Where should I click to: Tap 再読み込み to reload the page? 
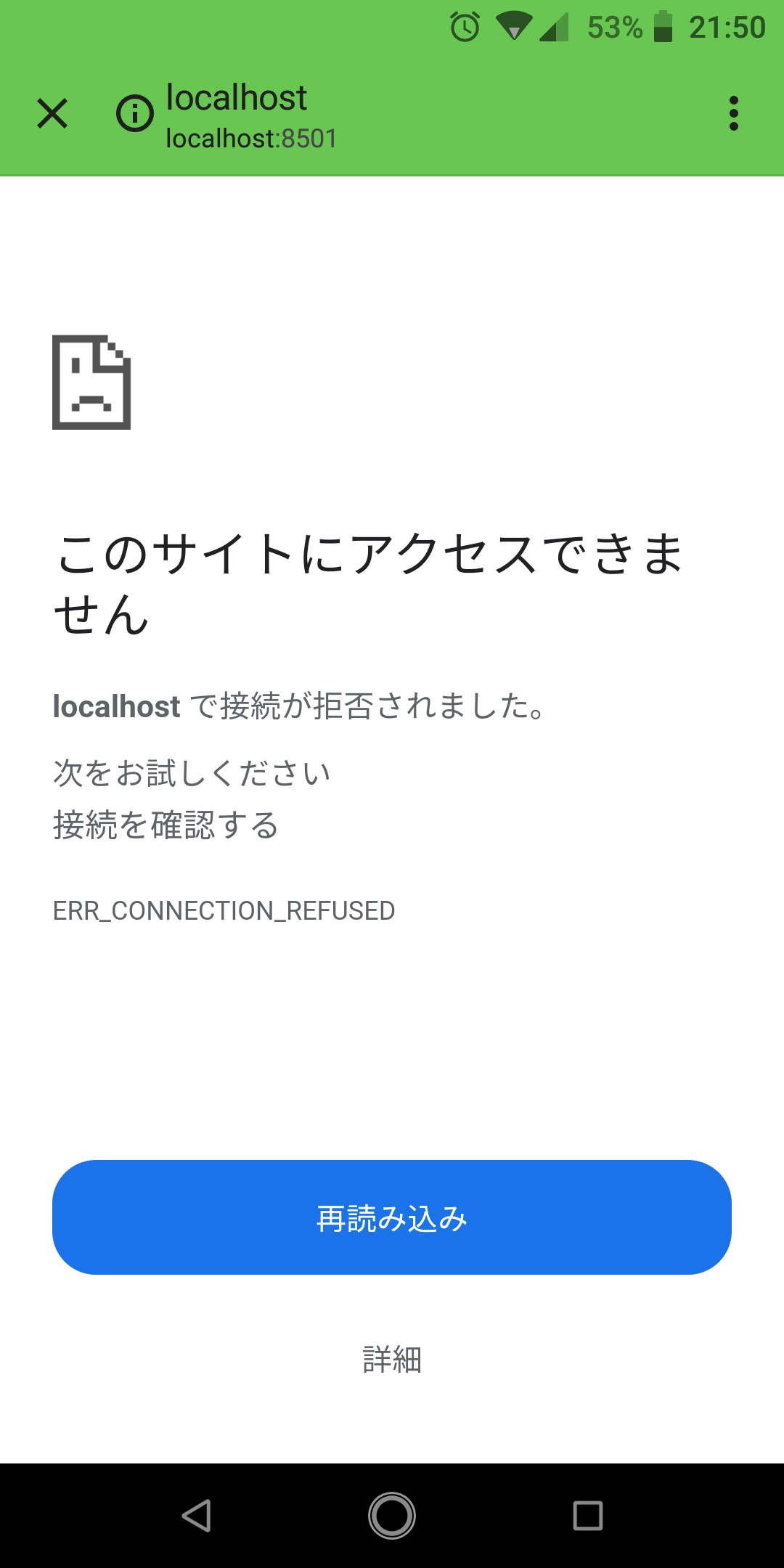pyautogui.click(x=392, y=1218)
